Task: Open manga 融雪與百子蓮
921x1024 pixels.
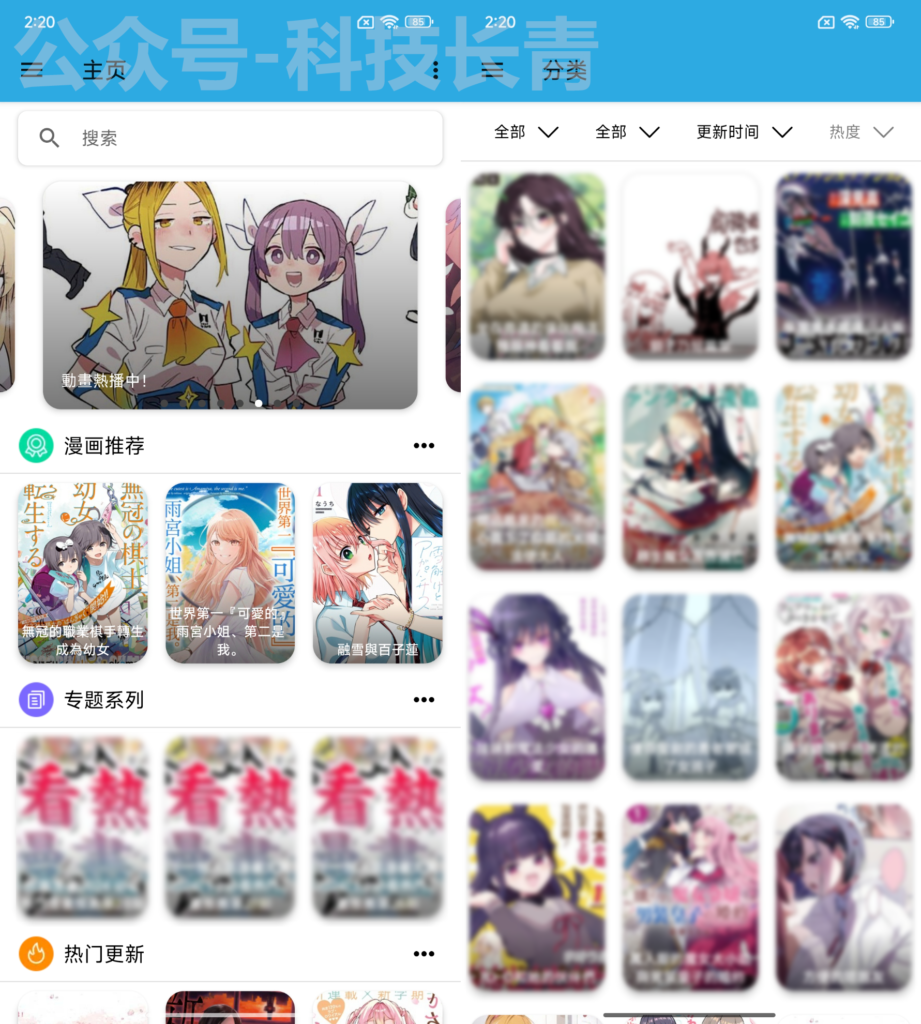Action: coord(378,573)
